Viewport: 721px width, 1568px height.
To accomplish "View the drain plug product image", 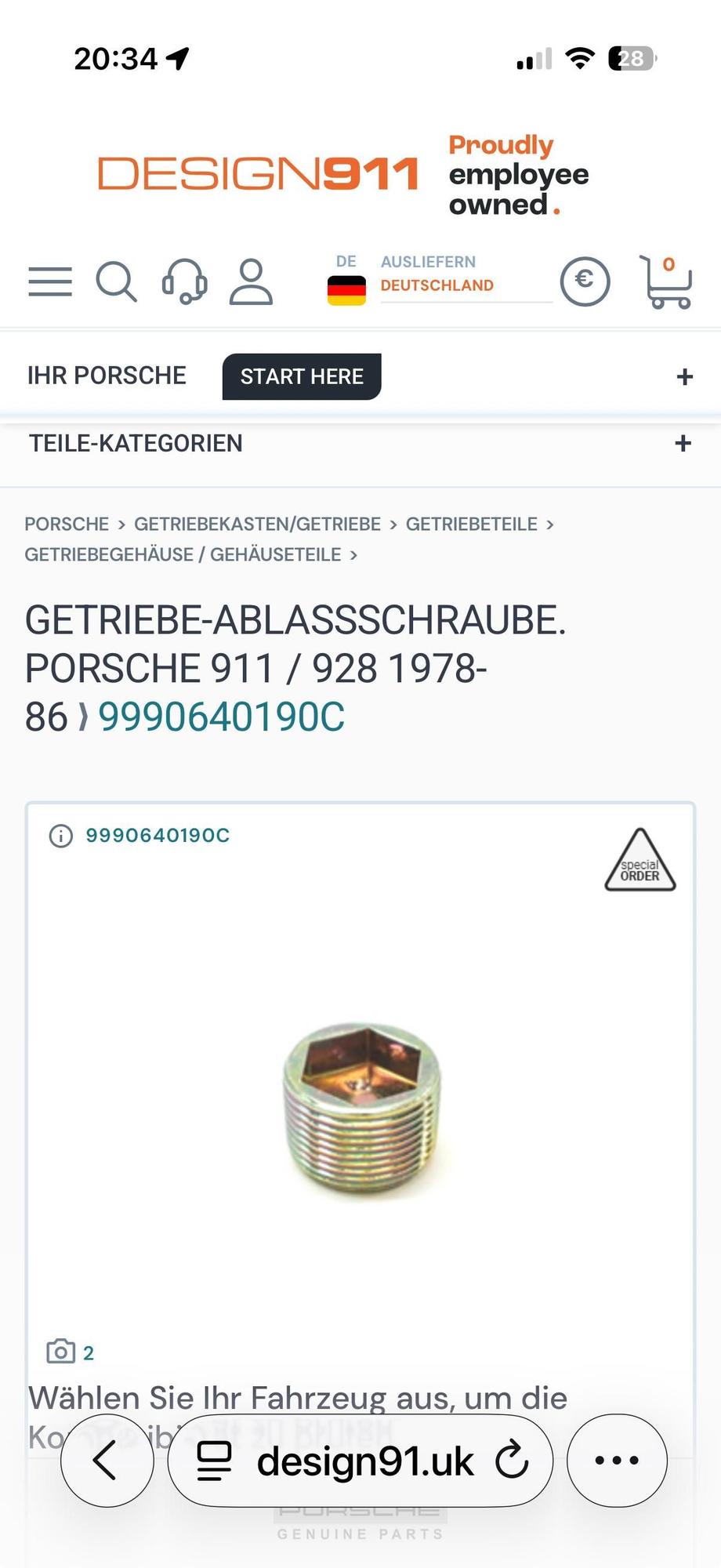I will [x=362, y=1109].
